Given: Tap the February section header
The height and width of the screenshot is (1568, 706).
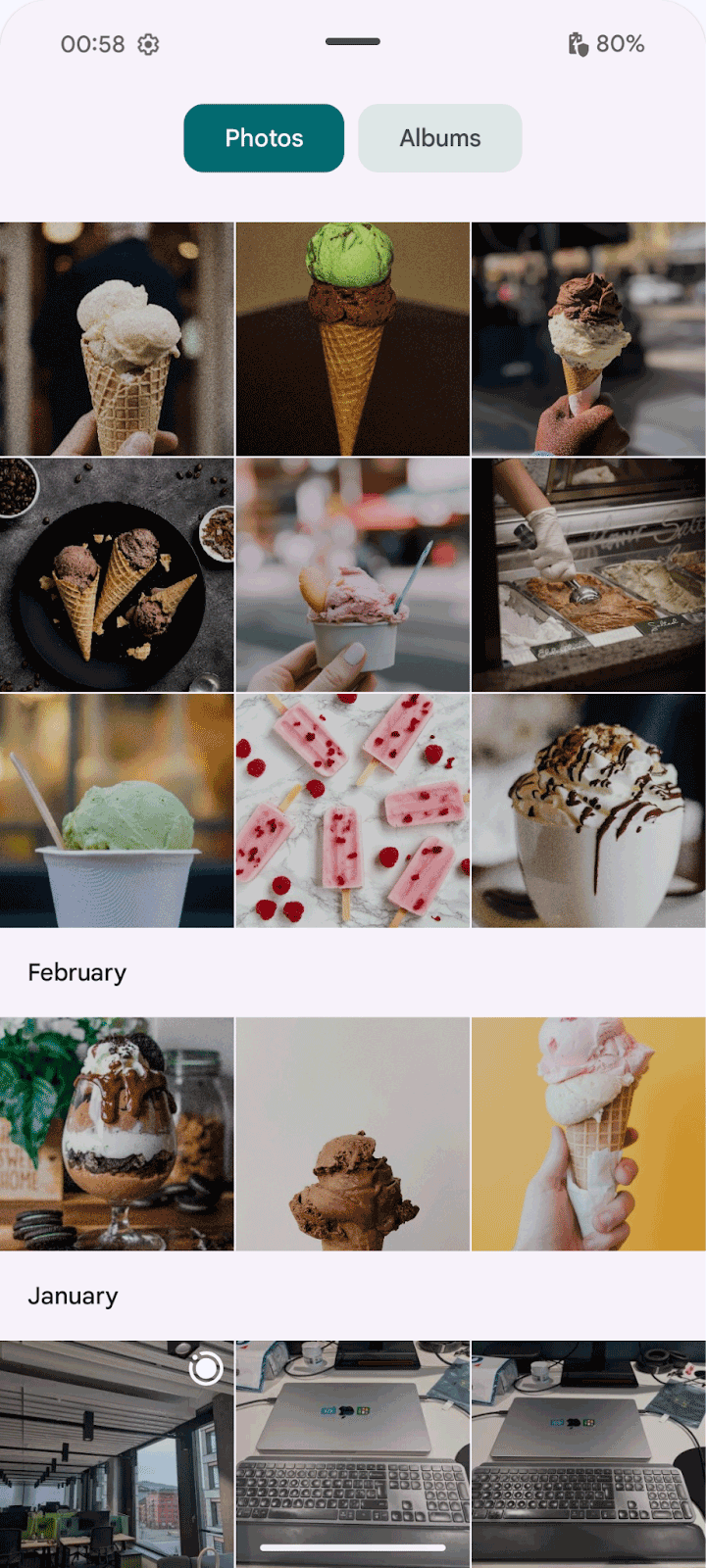Looking at the screenshot, I should 76,972.
